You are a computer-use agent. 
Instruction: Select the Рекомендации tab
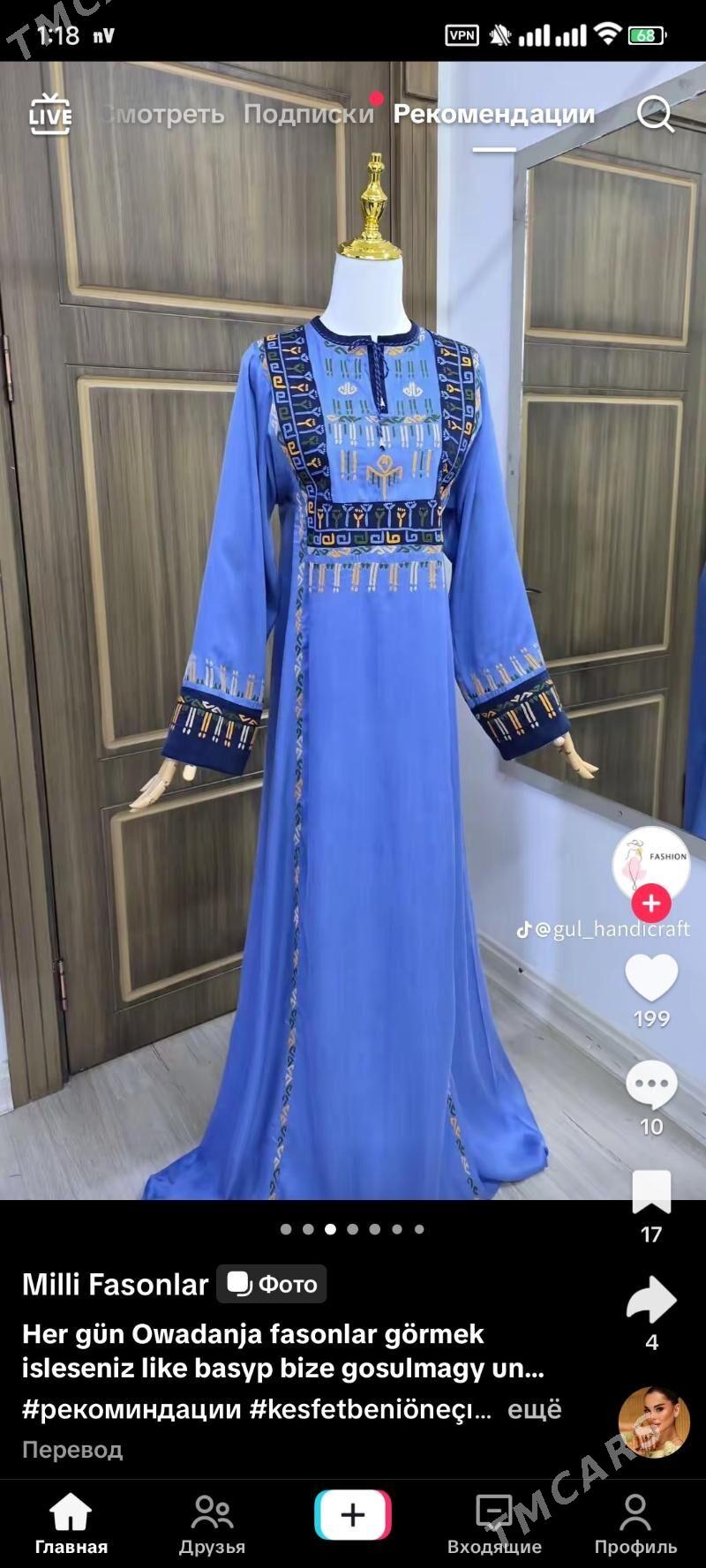(493, 115)
